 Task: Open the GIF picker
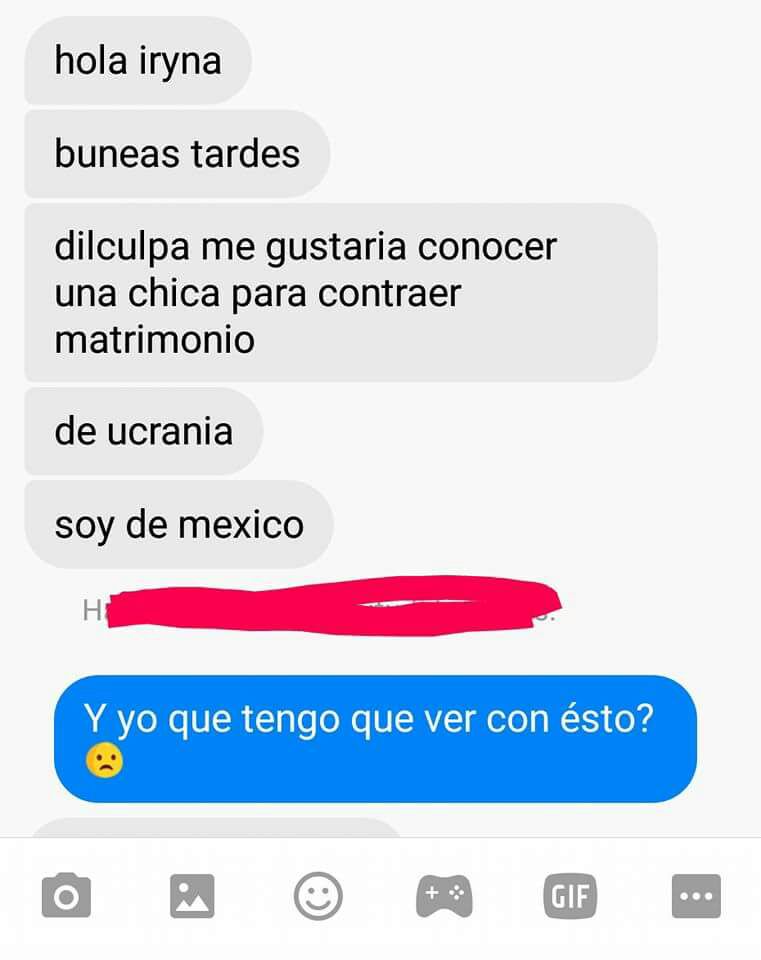click(570, 895)
